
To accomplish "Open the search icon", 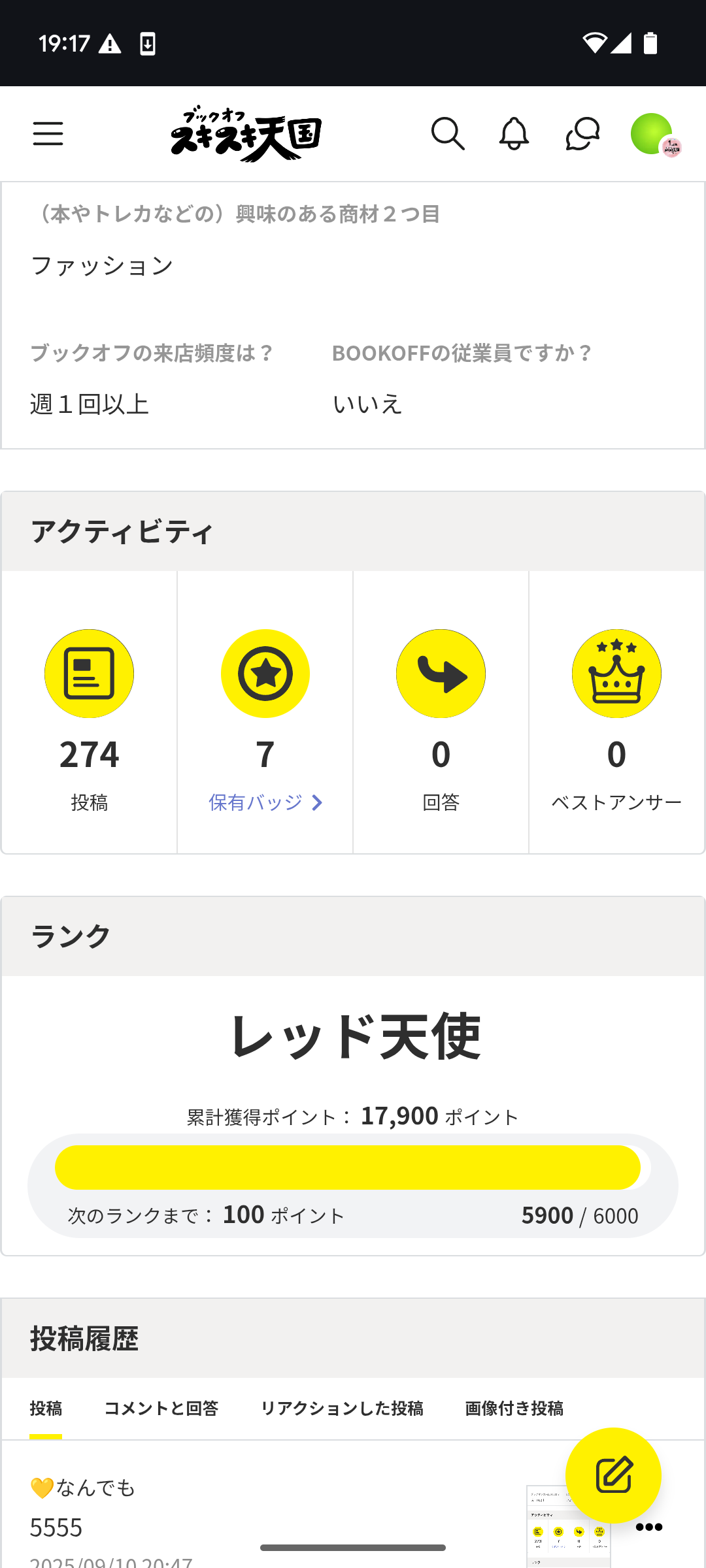I will point(448,134).
